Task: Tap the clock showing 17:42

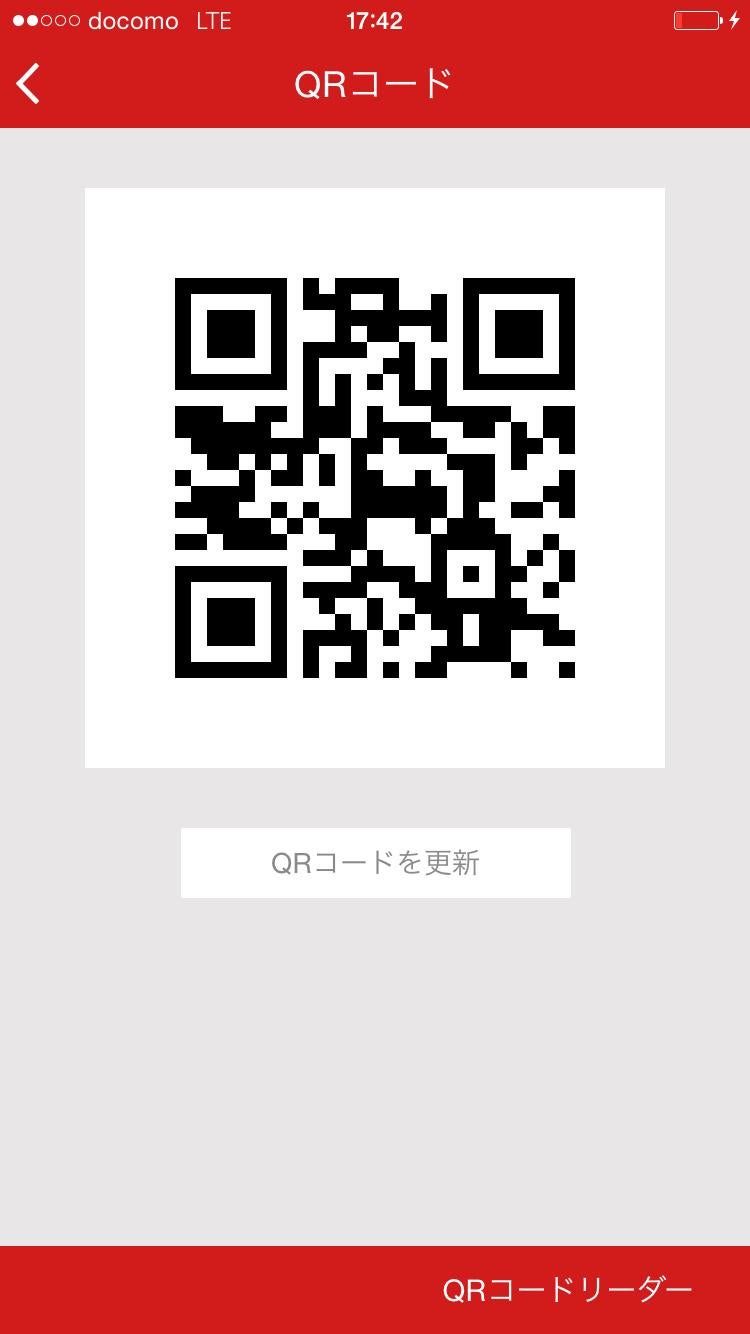Action: (x=374, y=20)
